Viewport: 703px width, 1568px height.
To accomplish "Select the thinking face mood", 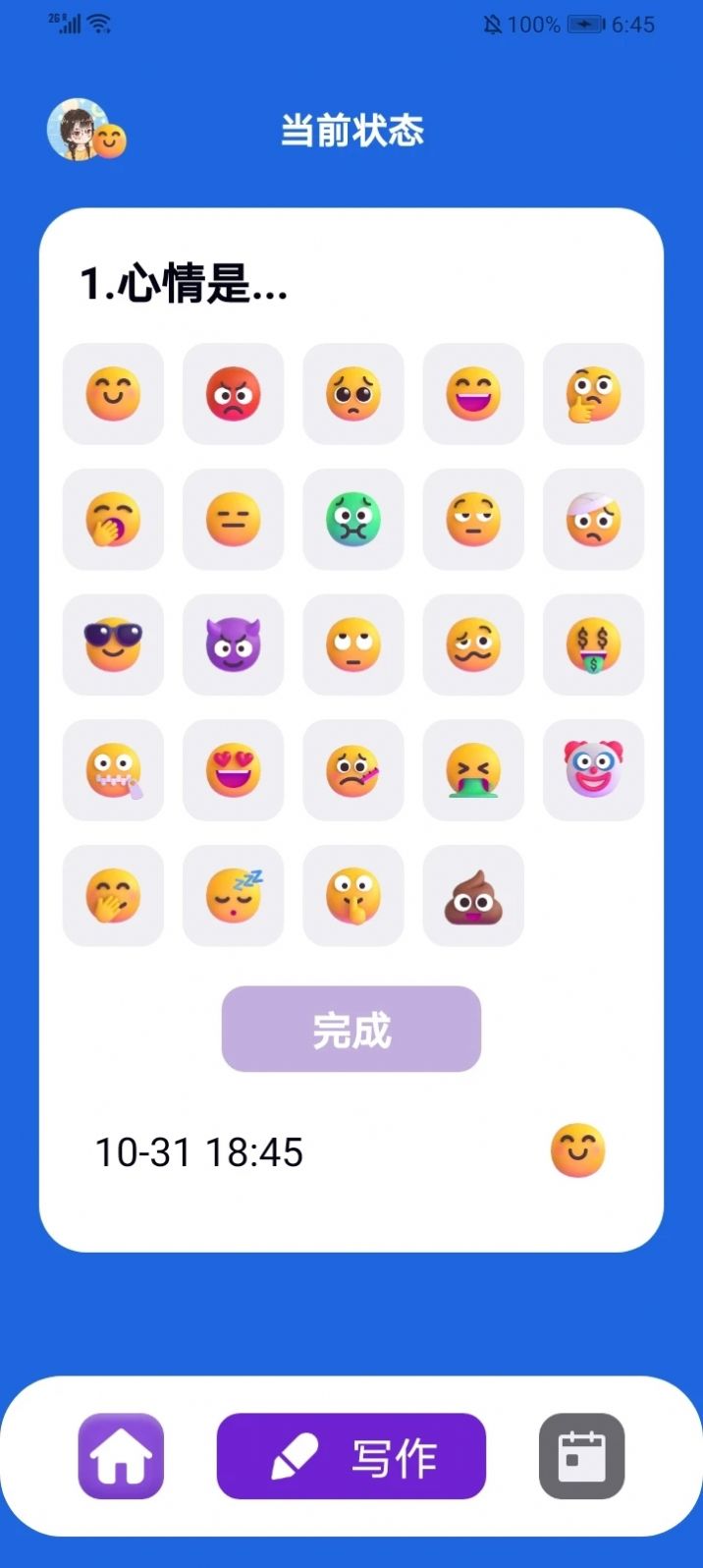I will (x=593, y=393).
